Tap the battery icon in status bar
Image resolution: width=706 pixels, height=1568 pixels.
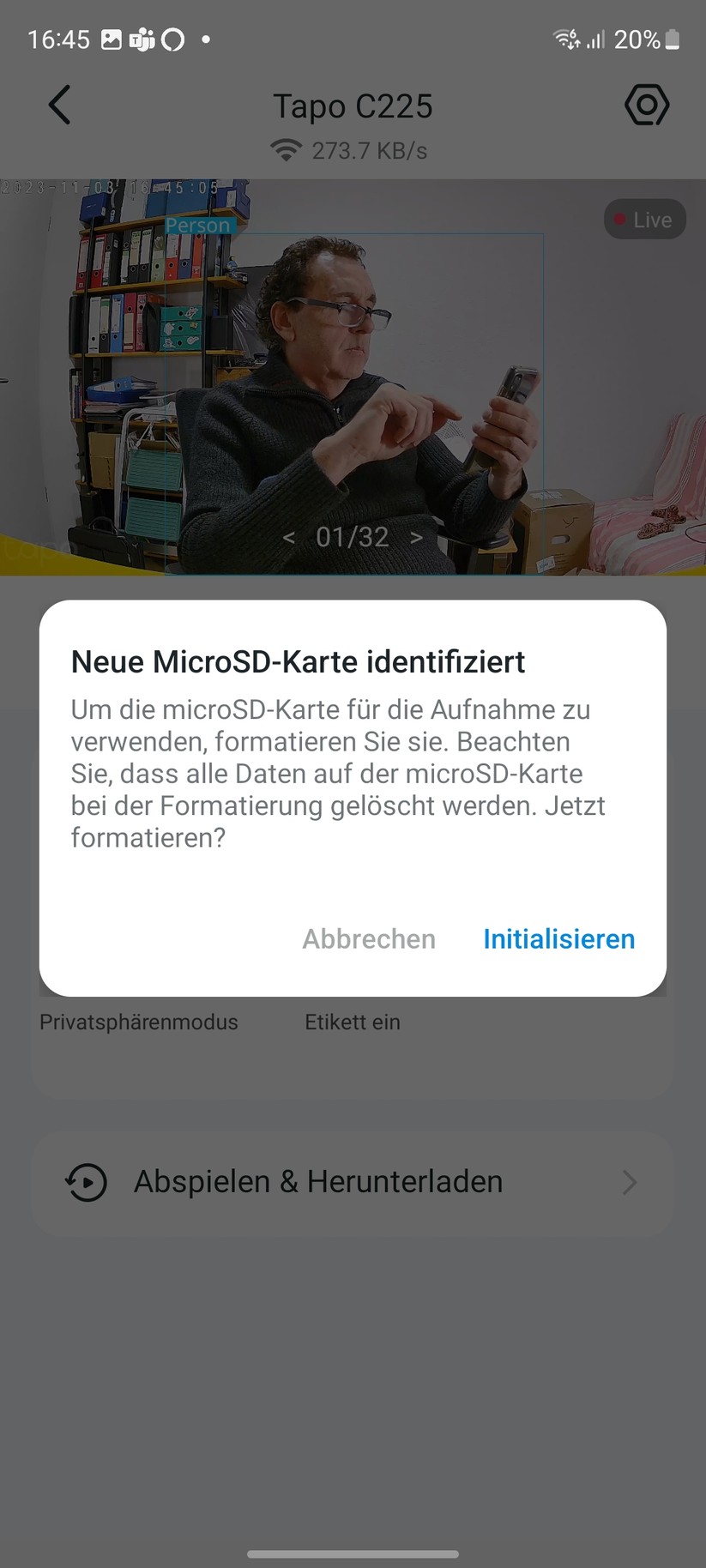(x=673, y=39)
